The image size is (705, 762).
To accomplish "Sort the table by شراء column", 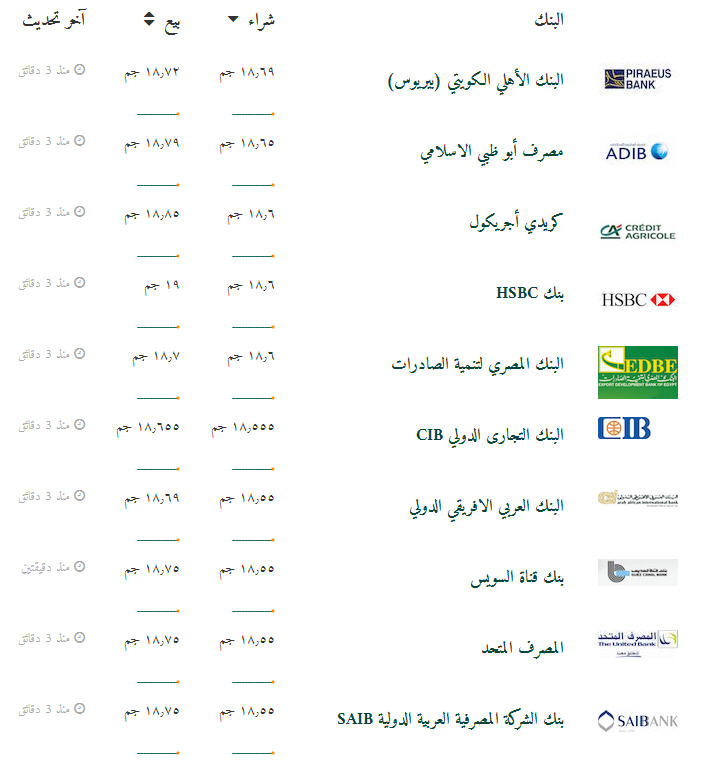I will click(251, 20).
